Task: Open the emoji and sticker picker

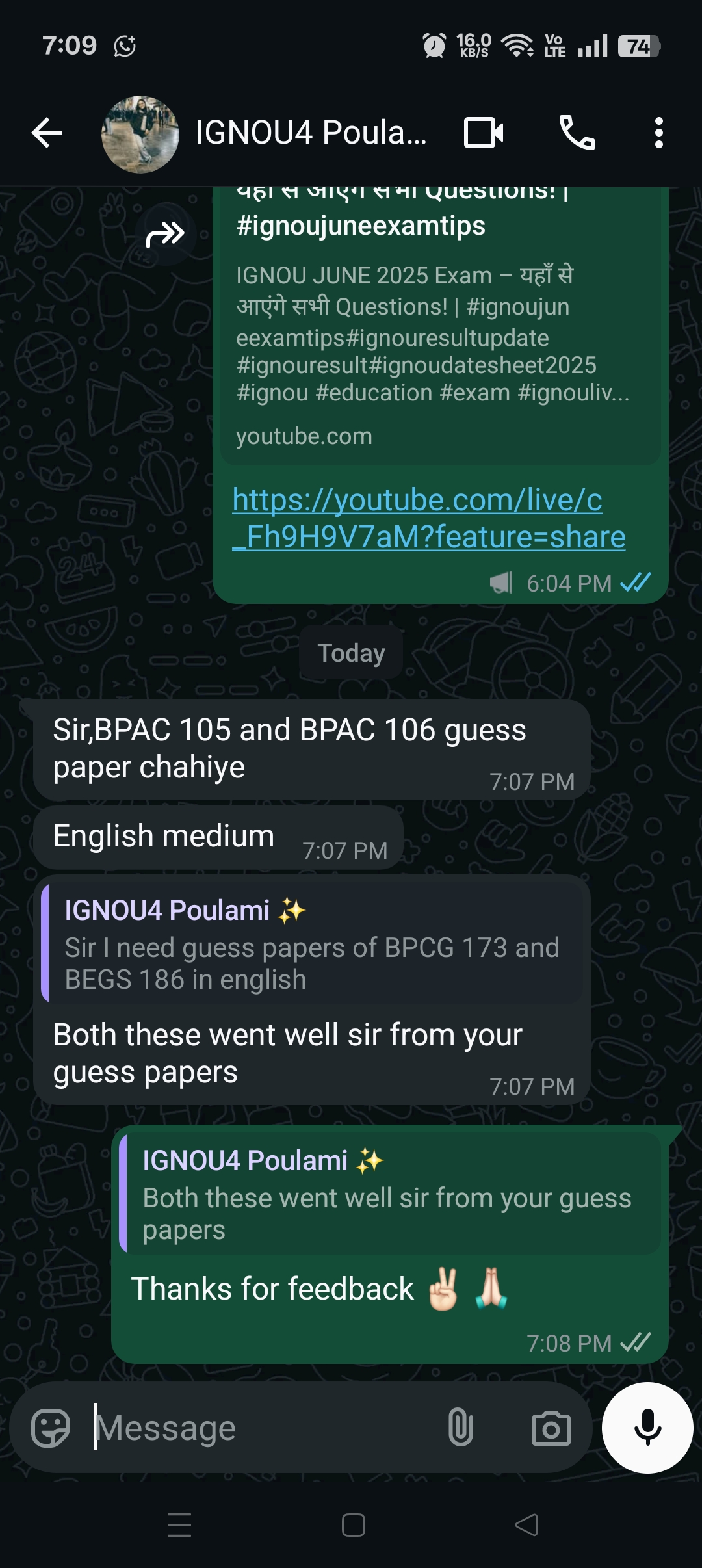Action: click(51, 1428)
